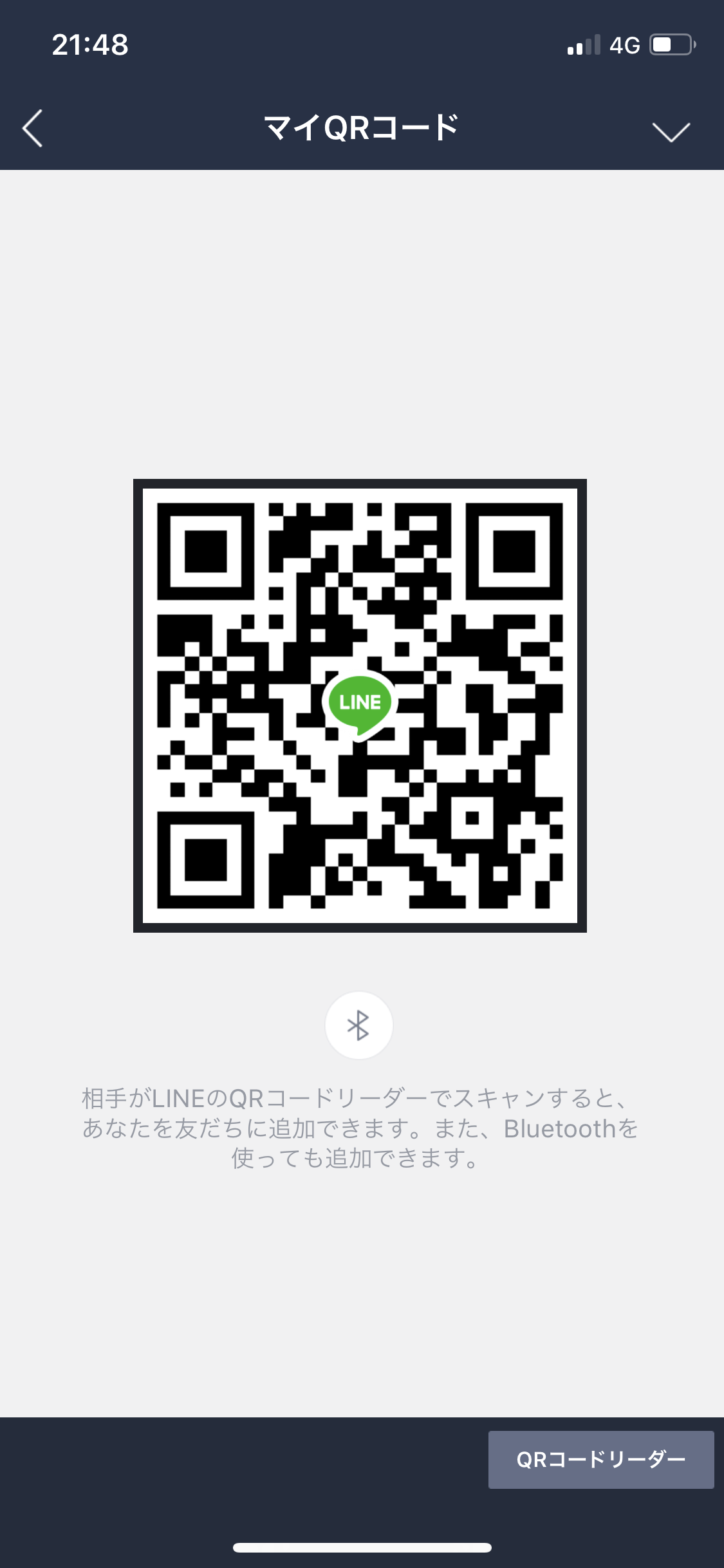Tap the Bluetooth icon to add friends
724x1568 pixels.
(x=358, y=1025)
